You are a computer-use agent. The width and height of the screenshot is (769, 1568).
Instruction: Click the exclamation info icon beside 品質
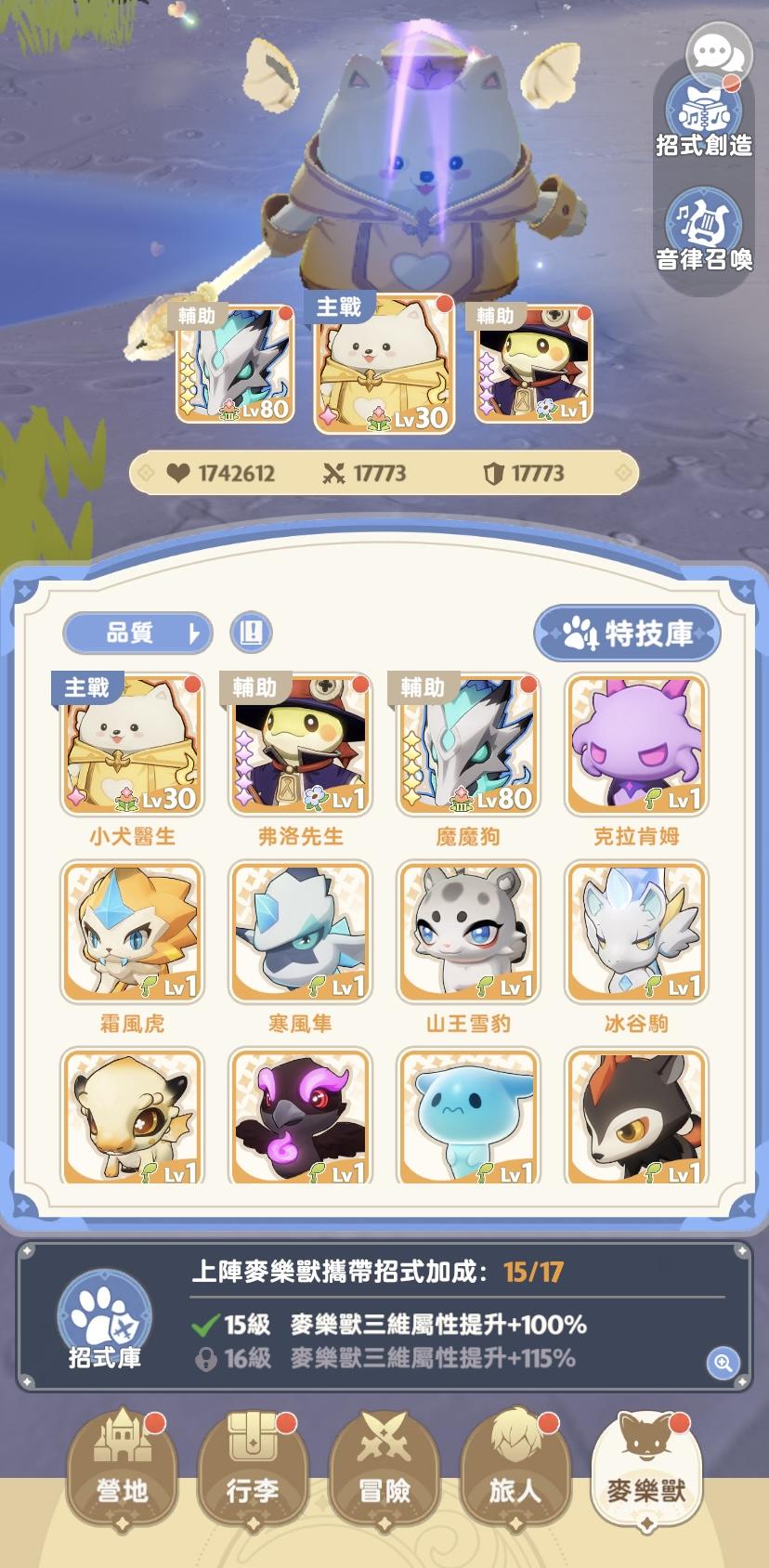pos(251,633)
